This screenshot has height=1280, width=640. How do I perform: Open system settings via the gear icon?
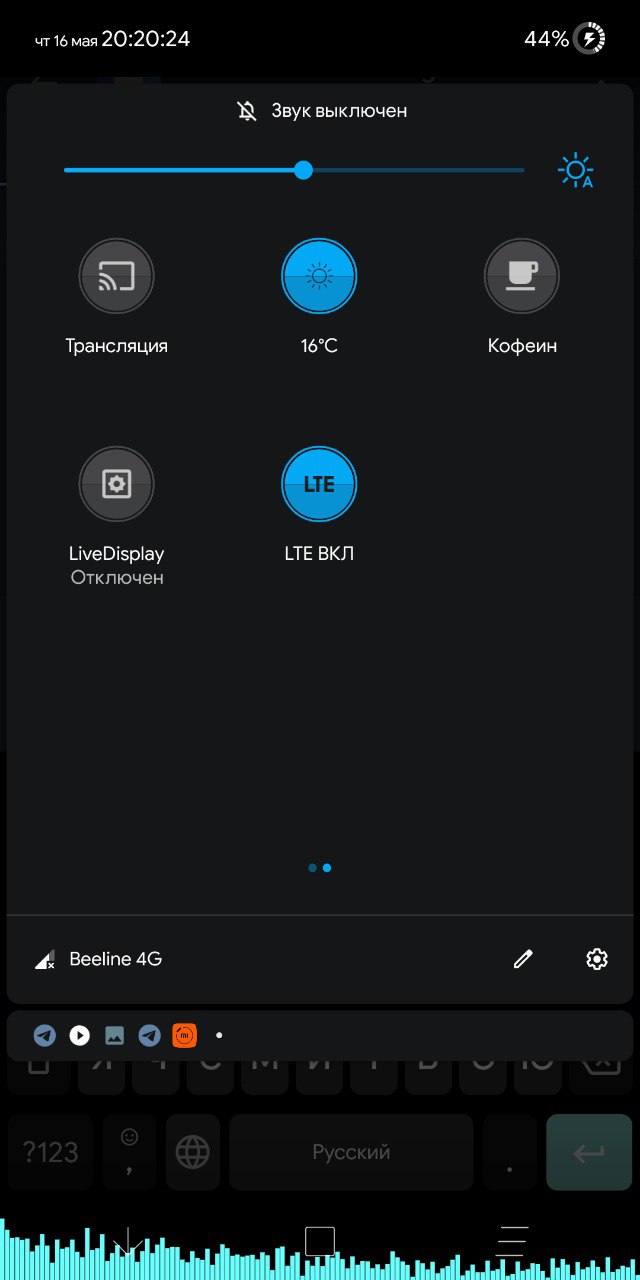coord(597,959)
